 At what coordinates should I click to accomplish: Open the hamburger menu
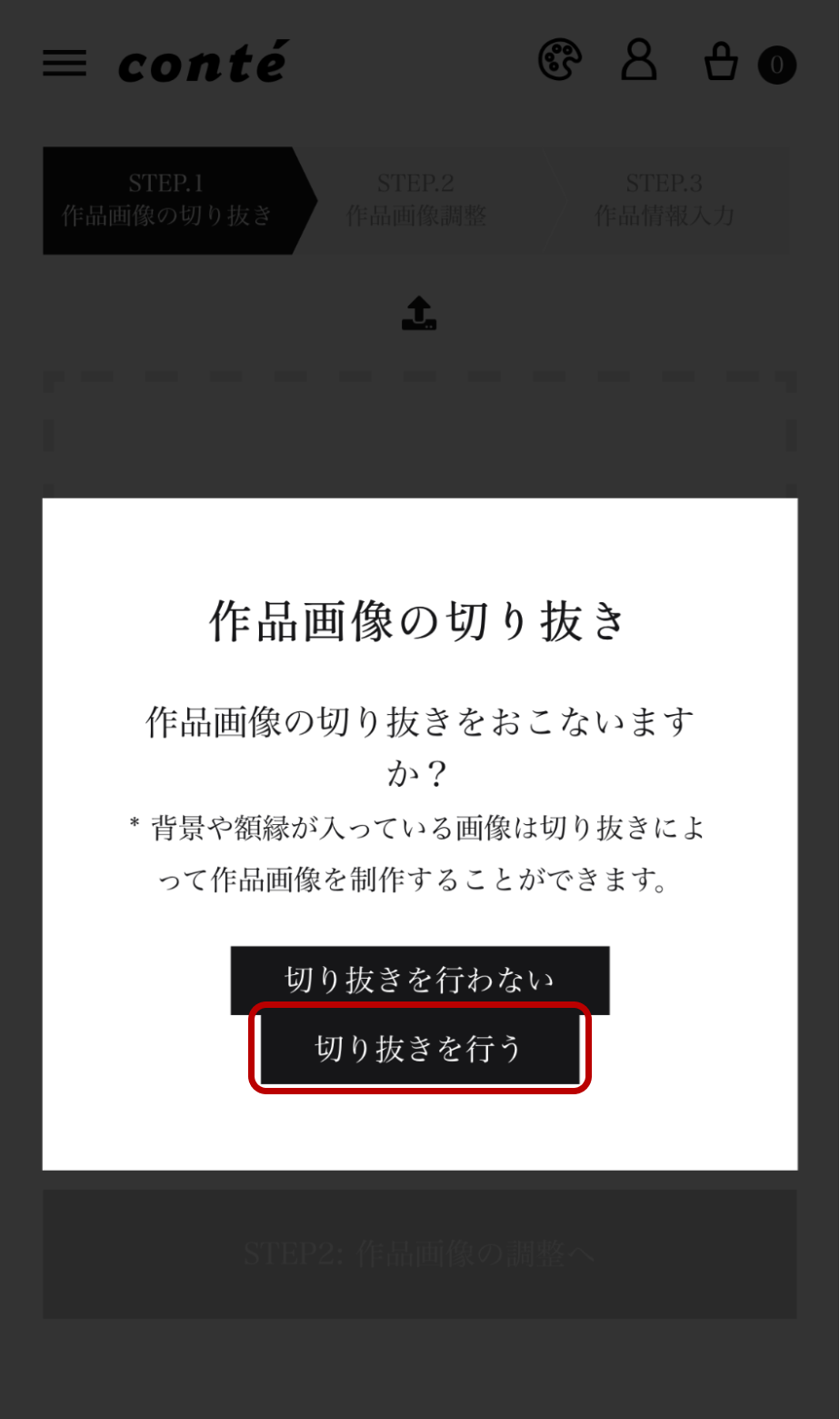click(65, 63)
